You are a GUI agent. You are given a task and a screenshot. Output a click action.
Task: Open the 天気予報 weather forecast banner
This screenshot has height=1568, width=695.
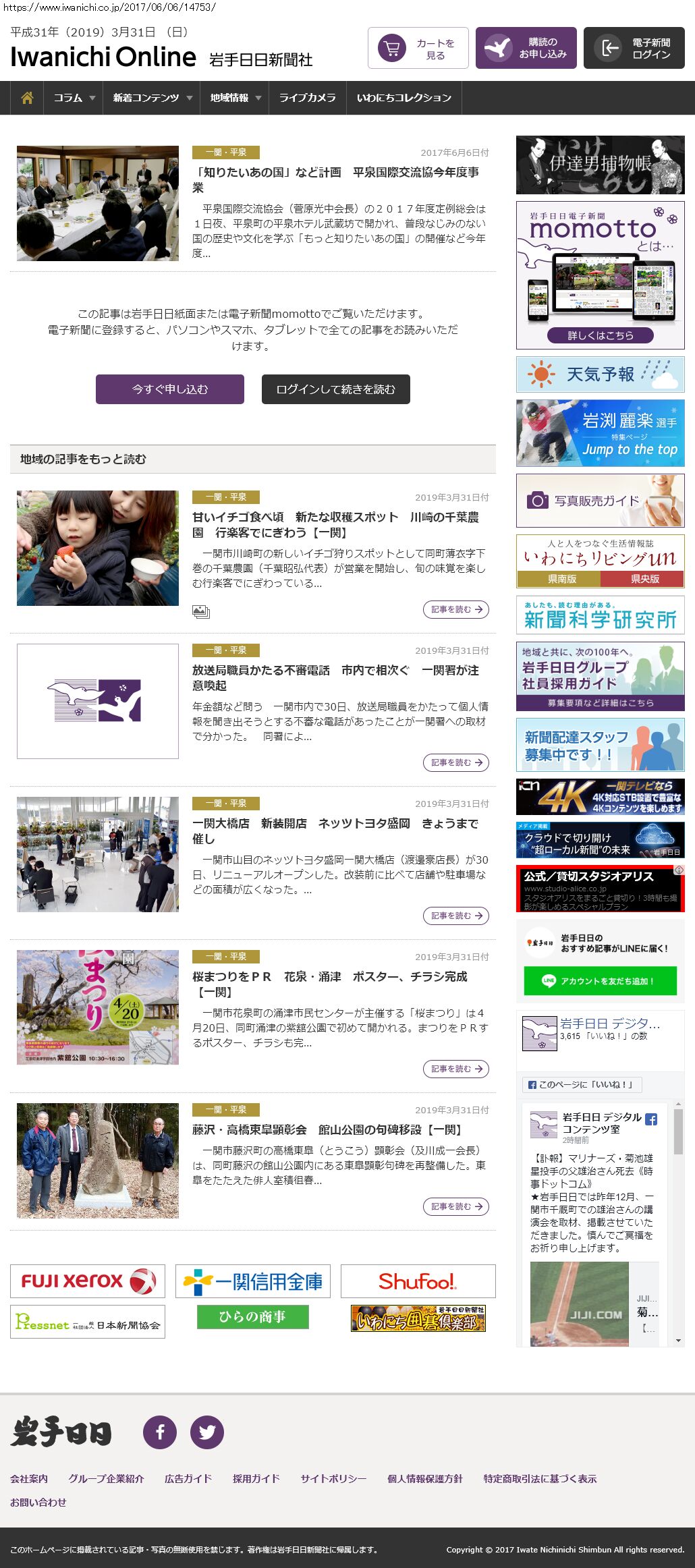pos(600,374)
